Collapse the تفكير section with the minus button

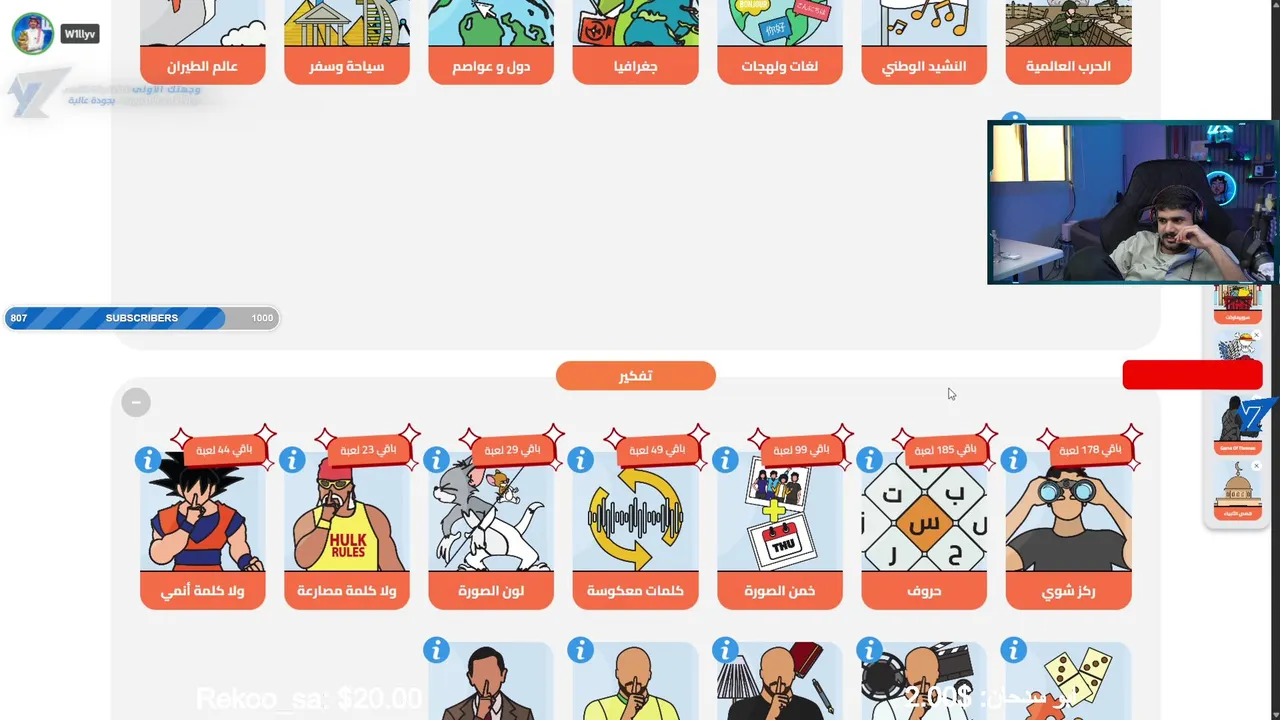tap(136, 402)
